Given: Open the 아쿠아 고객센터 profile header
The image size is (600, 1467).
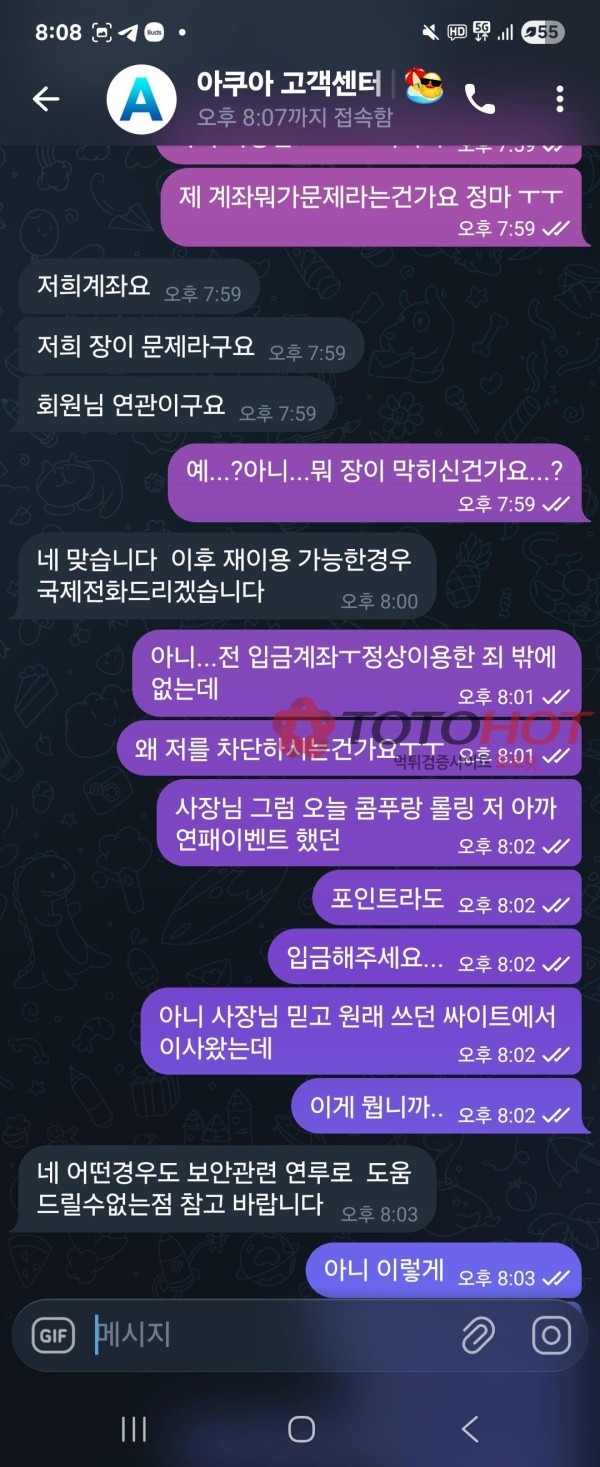Looking at the screenshot, I should click(290, 98).
